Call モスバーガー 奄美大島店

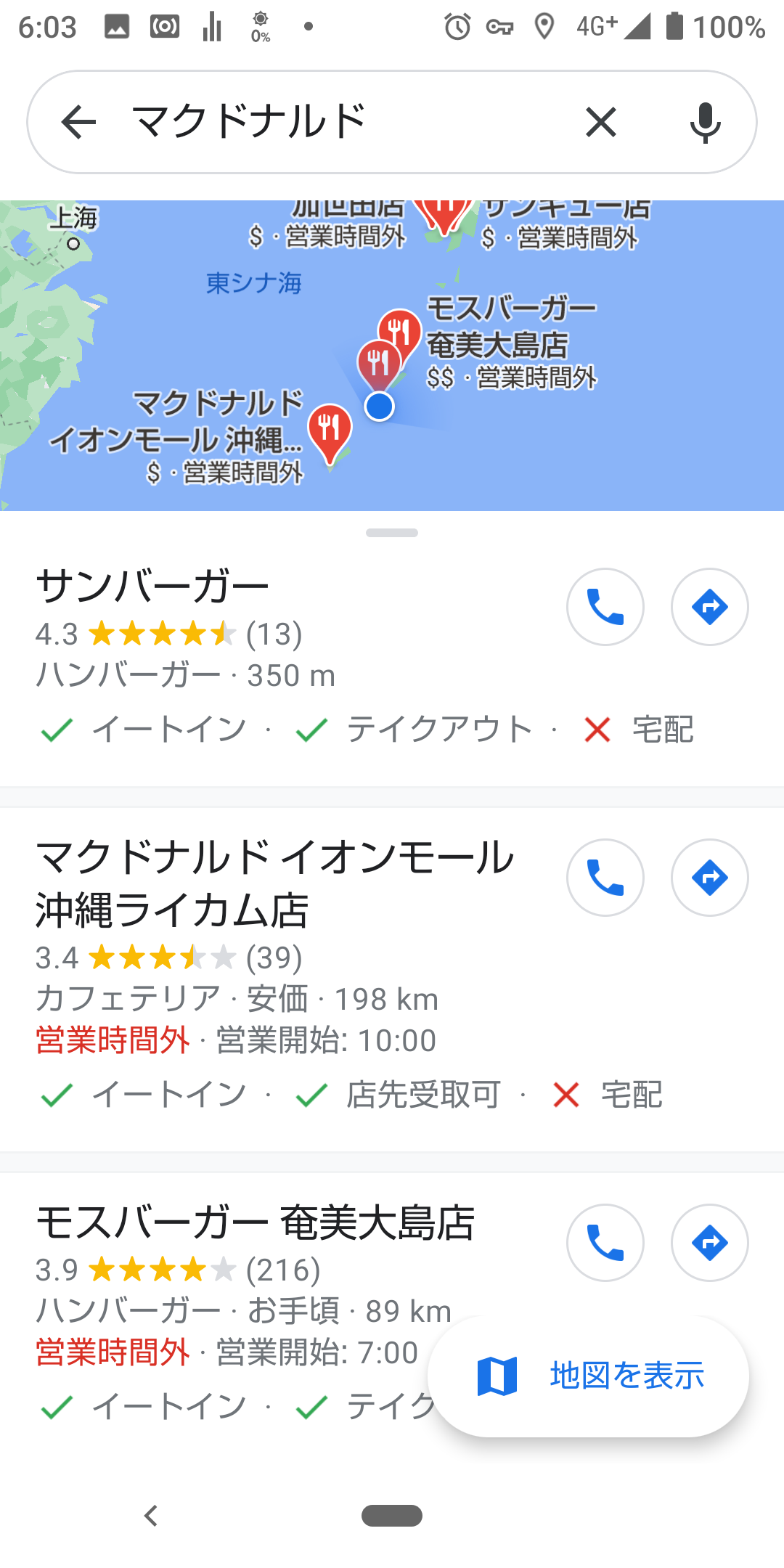(605, 1243)
